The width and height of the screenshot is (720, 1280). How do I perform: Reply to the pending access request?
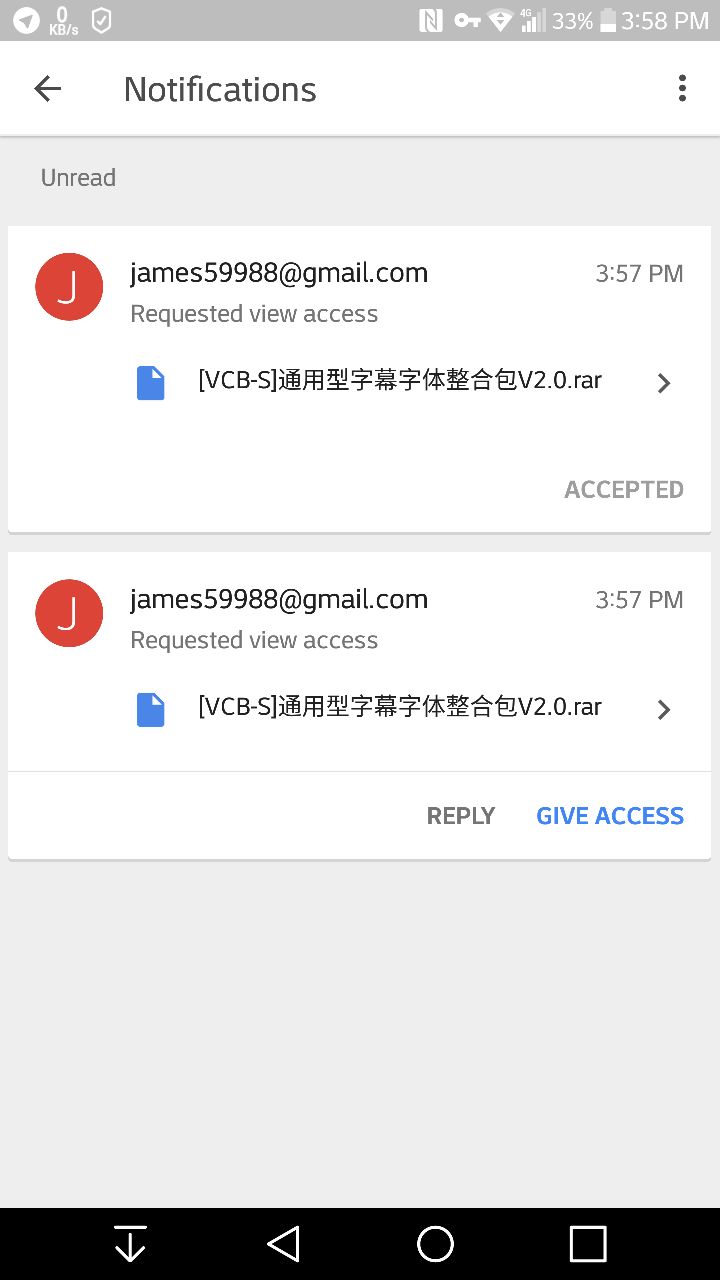[461, 816]
